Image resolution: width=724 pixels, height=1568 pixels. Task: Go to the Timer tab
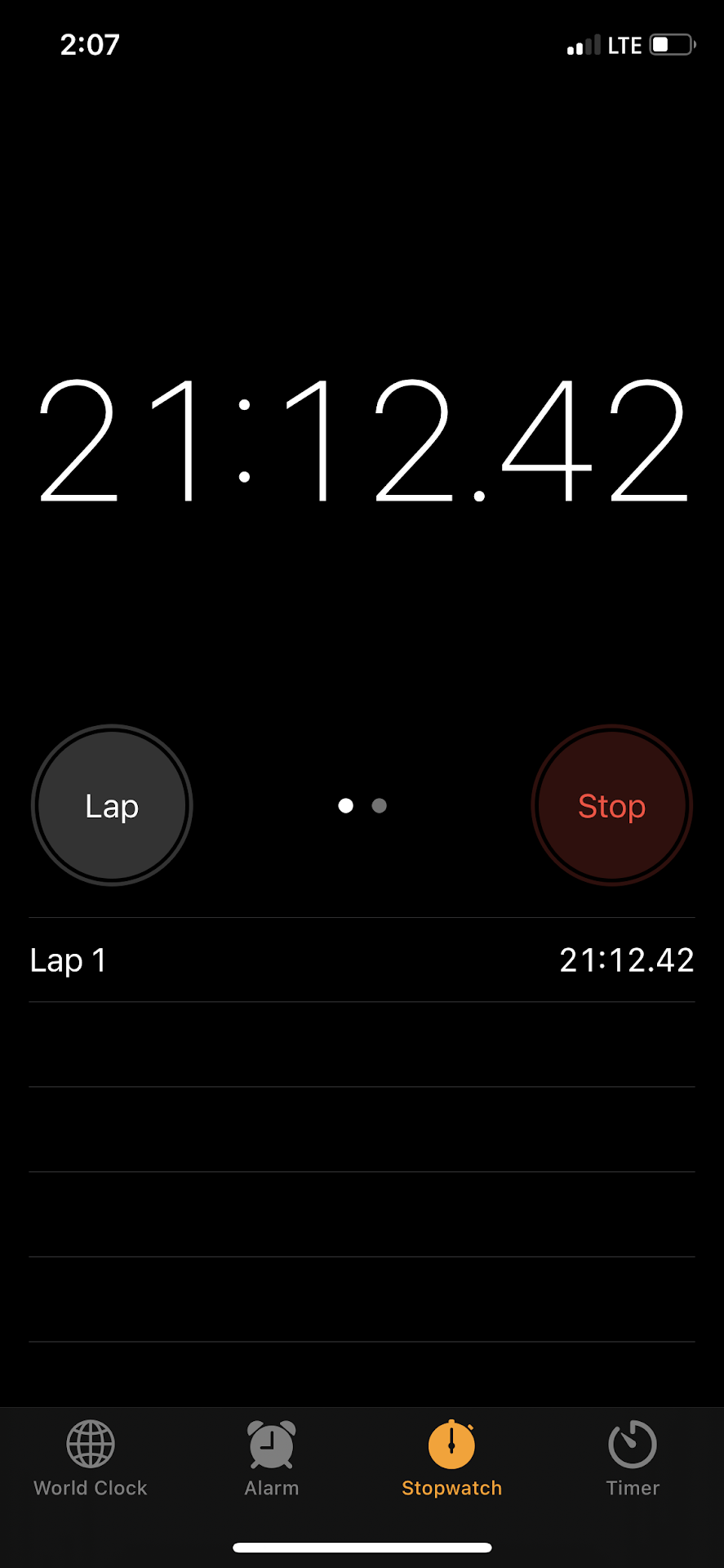pyautogui.click(x=633, y=1459)
